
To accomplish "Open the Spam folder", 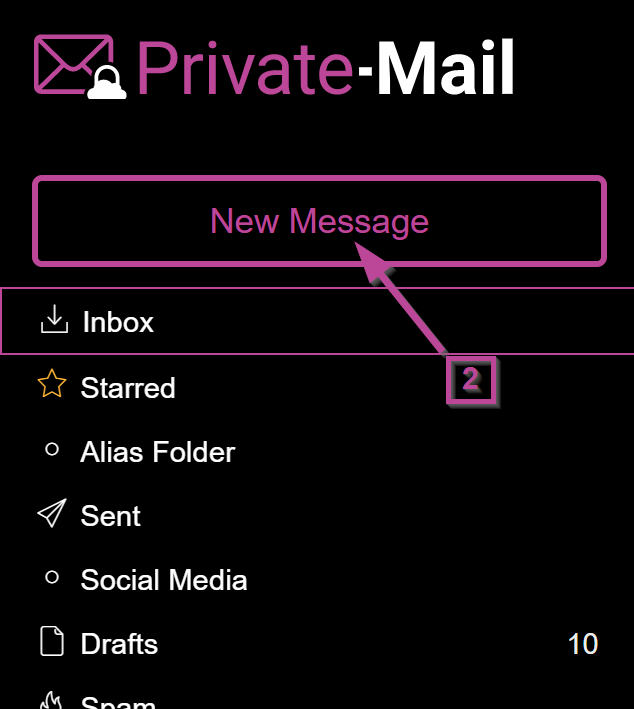I will click(118, 702).
